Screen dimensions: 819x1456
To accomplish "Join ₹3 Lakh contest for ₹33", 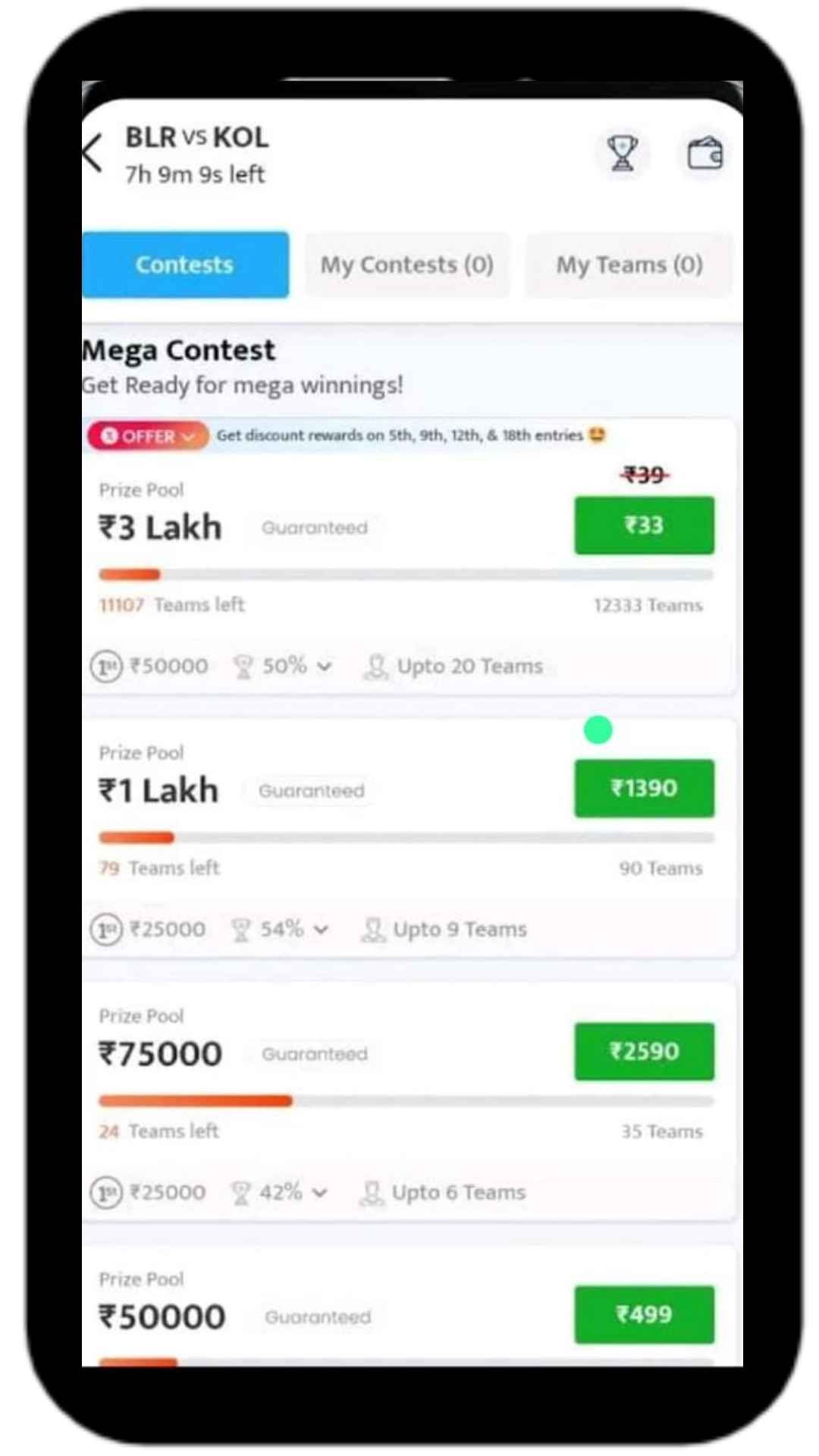I will [x=644, y=525].
